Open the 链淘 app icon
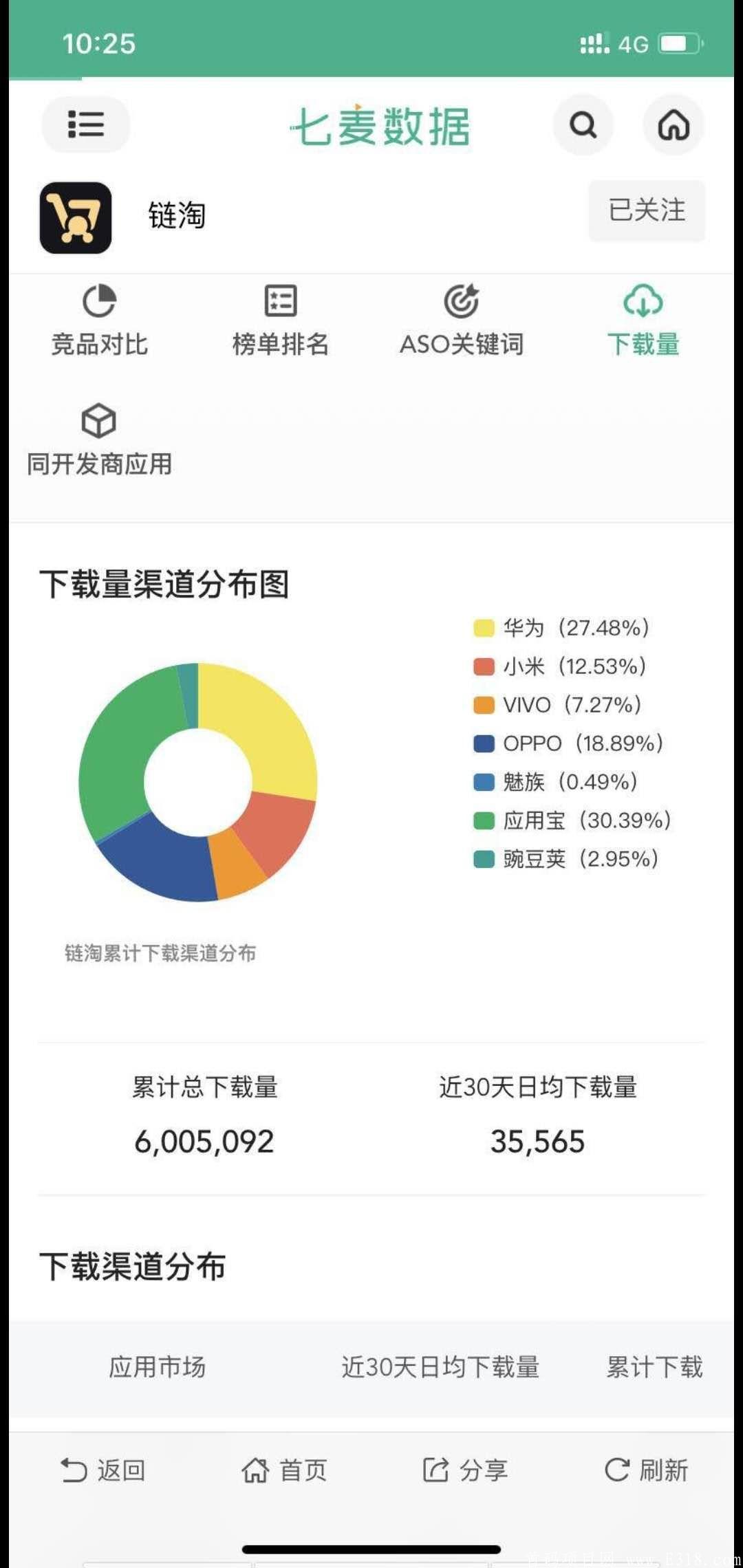 click(76, 217)
